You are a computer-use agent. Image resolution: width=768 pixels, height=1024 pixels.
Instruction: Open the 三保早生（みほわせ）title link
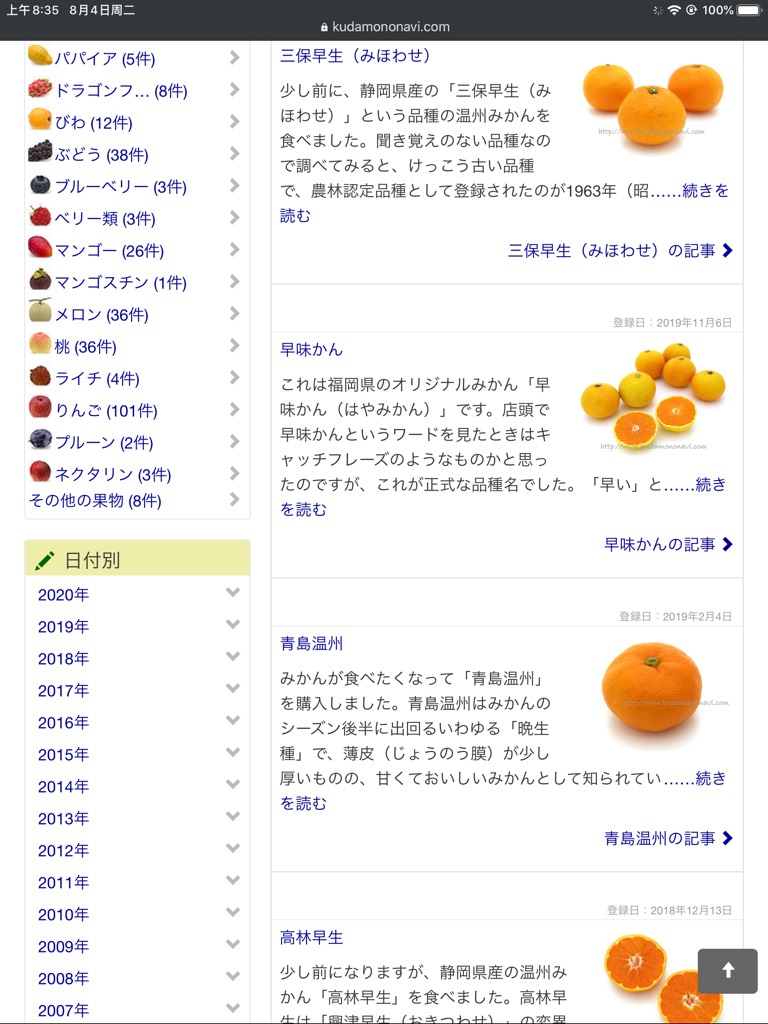coord(355,55)
